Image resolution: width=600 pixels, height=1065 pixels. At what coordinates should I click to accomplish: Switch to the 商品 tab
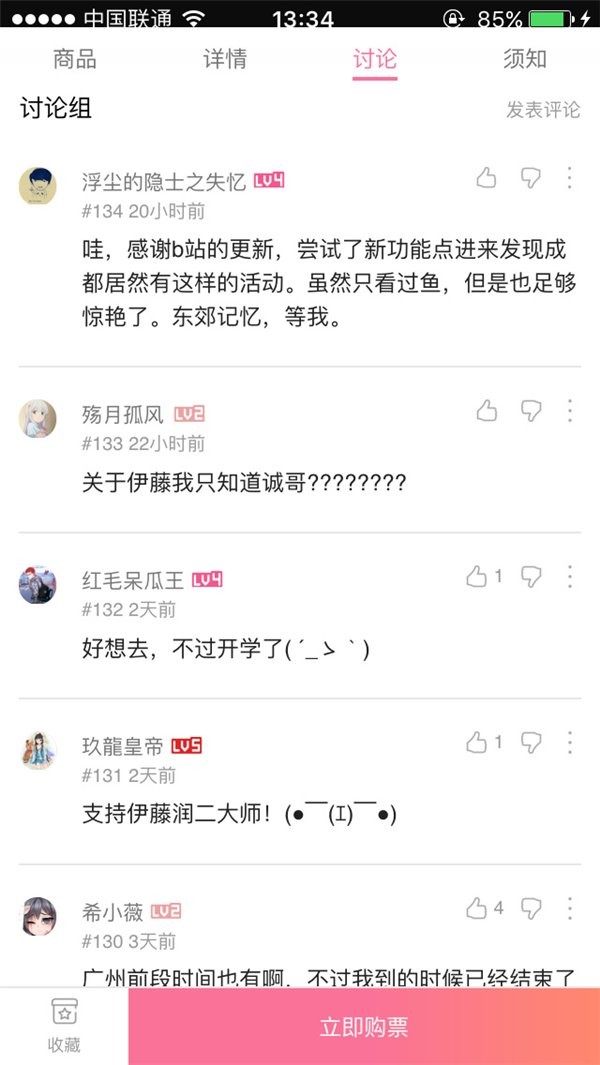pos(75,59)
